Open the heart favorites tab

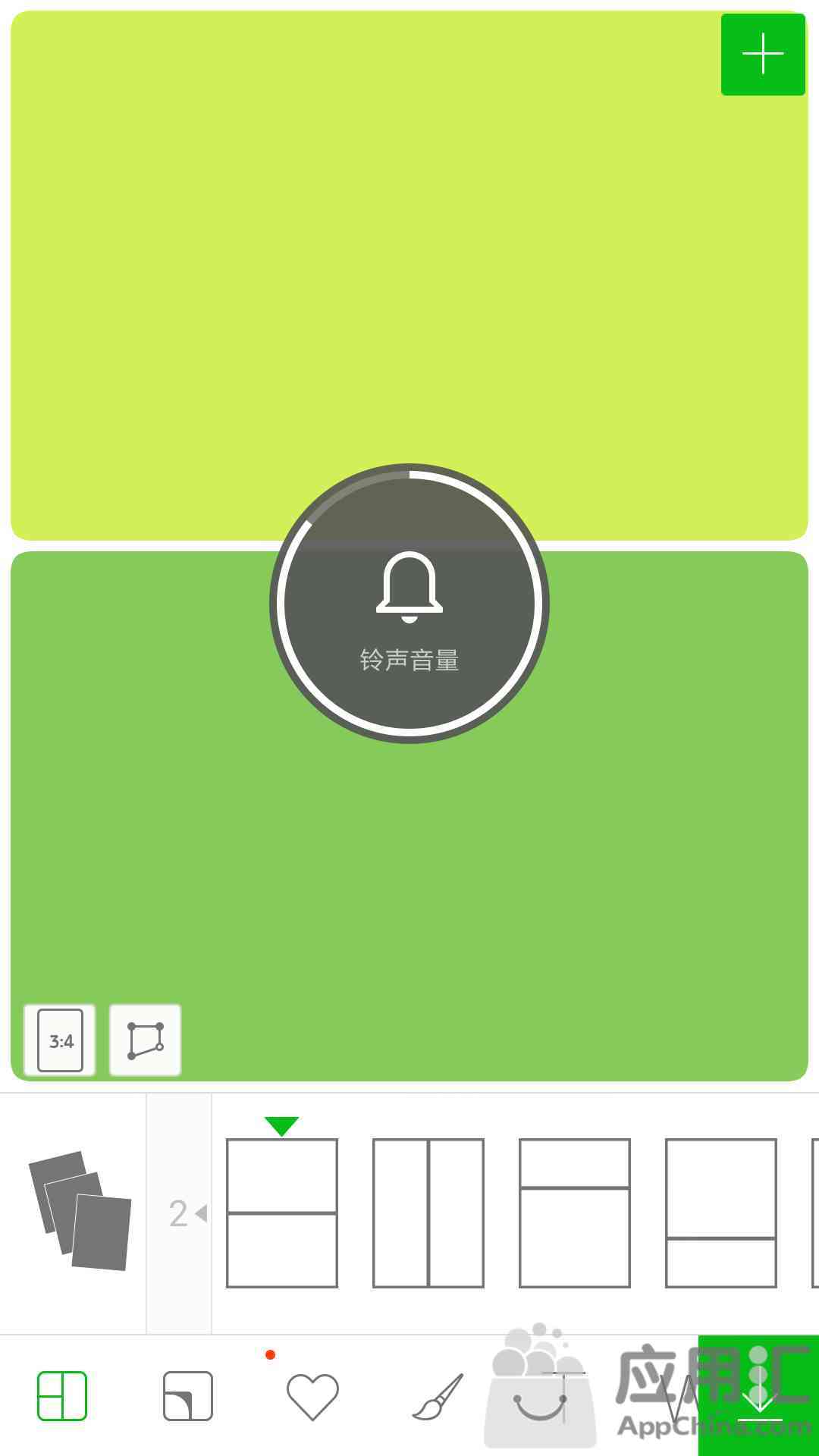click(x=312, y=1396)
